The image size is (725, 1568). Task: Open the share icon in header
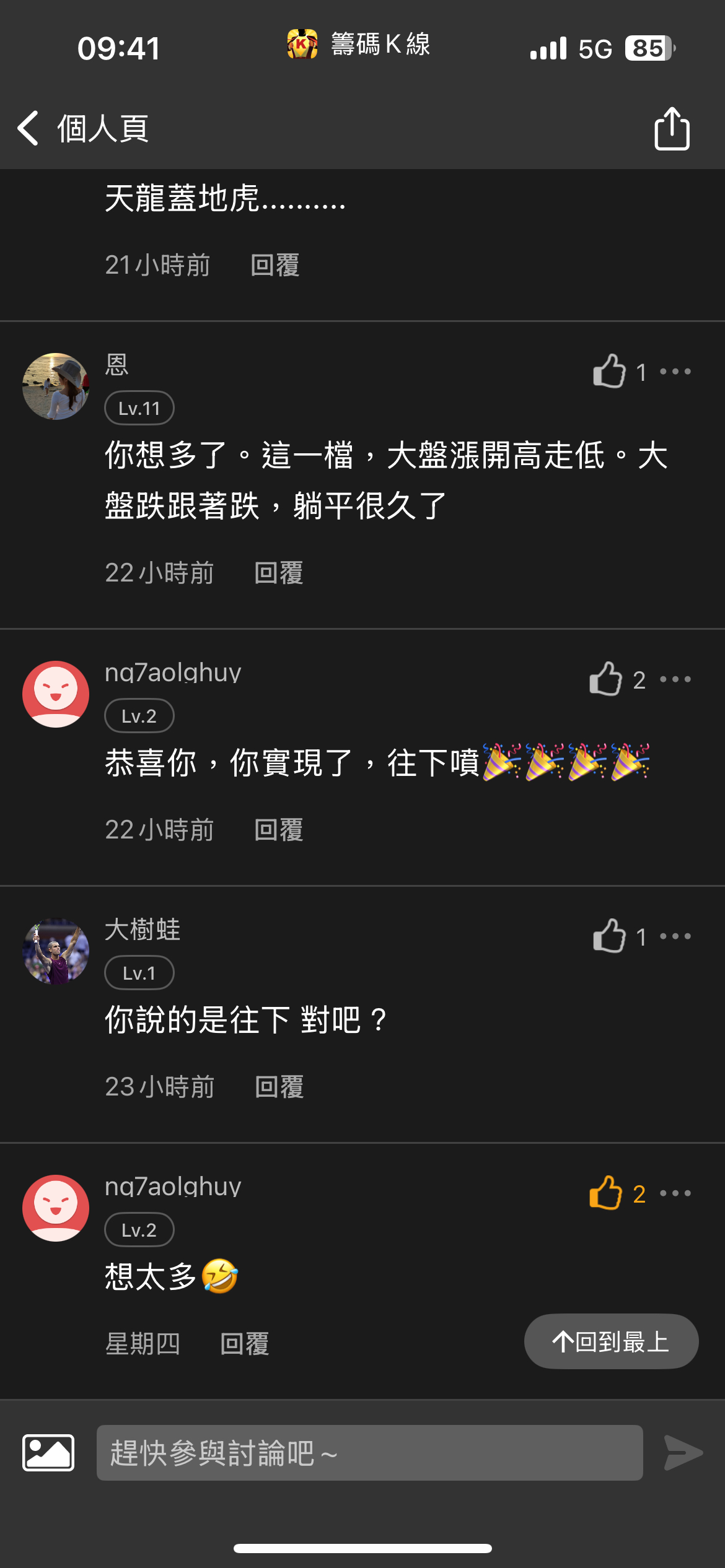click(x=672, y=128)
